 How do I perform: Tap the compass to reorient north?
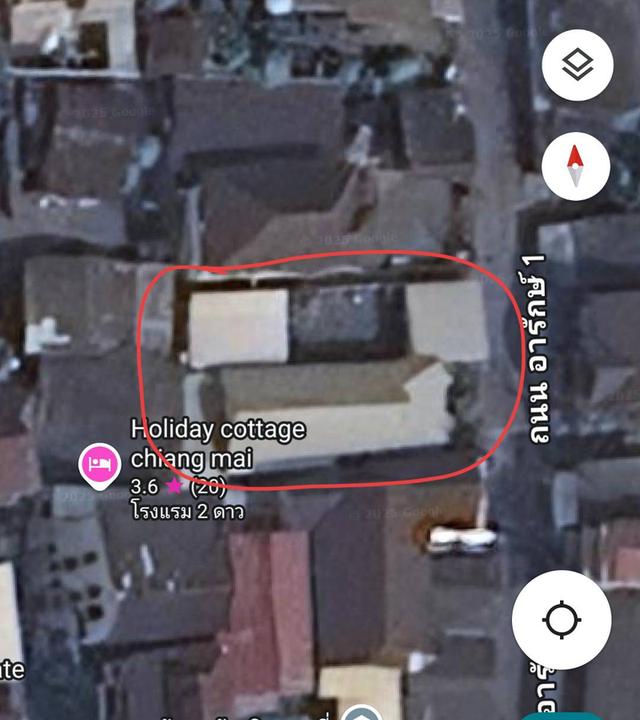[576, 166]
